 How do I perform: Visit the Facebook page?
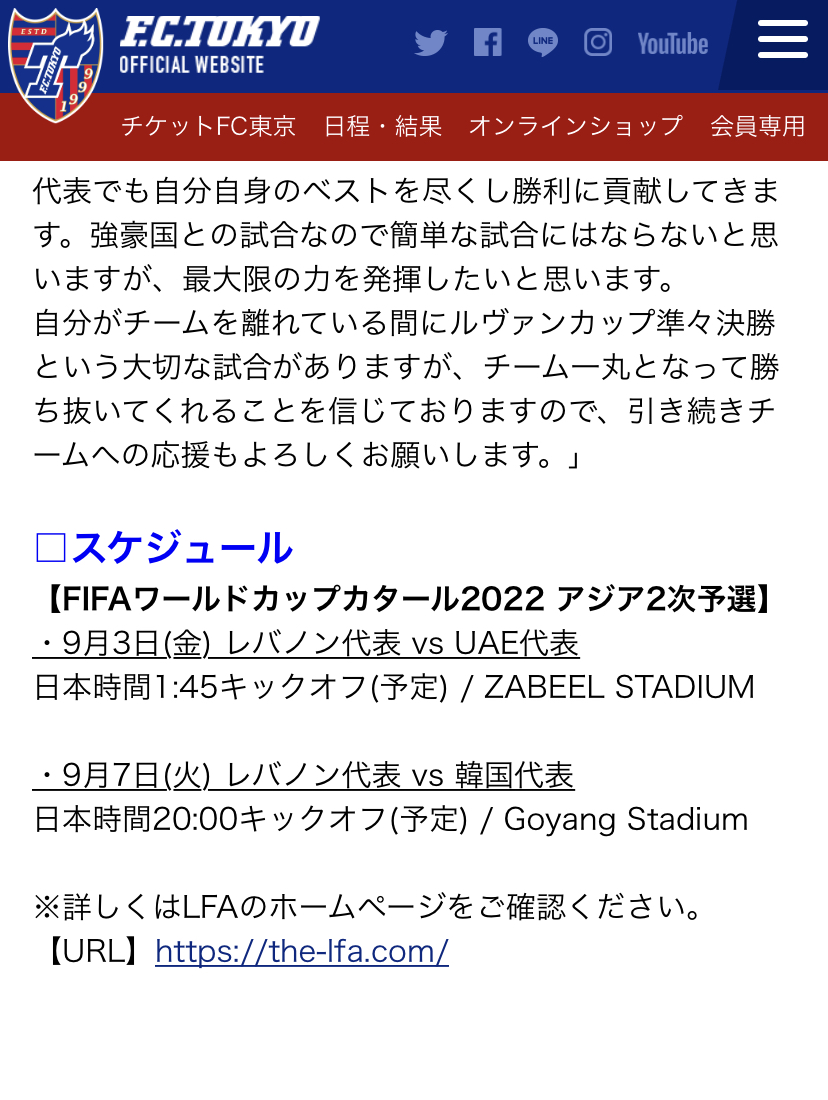coord(487,43)
